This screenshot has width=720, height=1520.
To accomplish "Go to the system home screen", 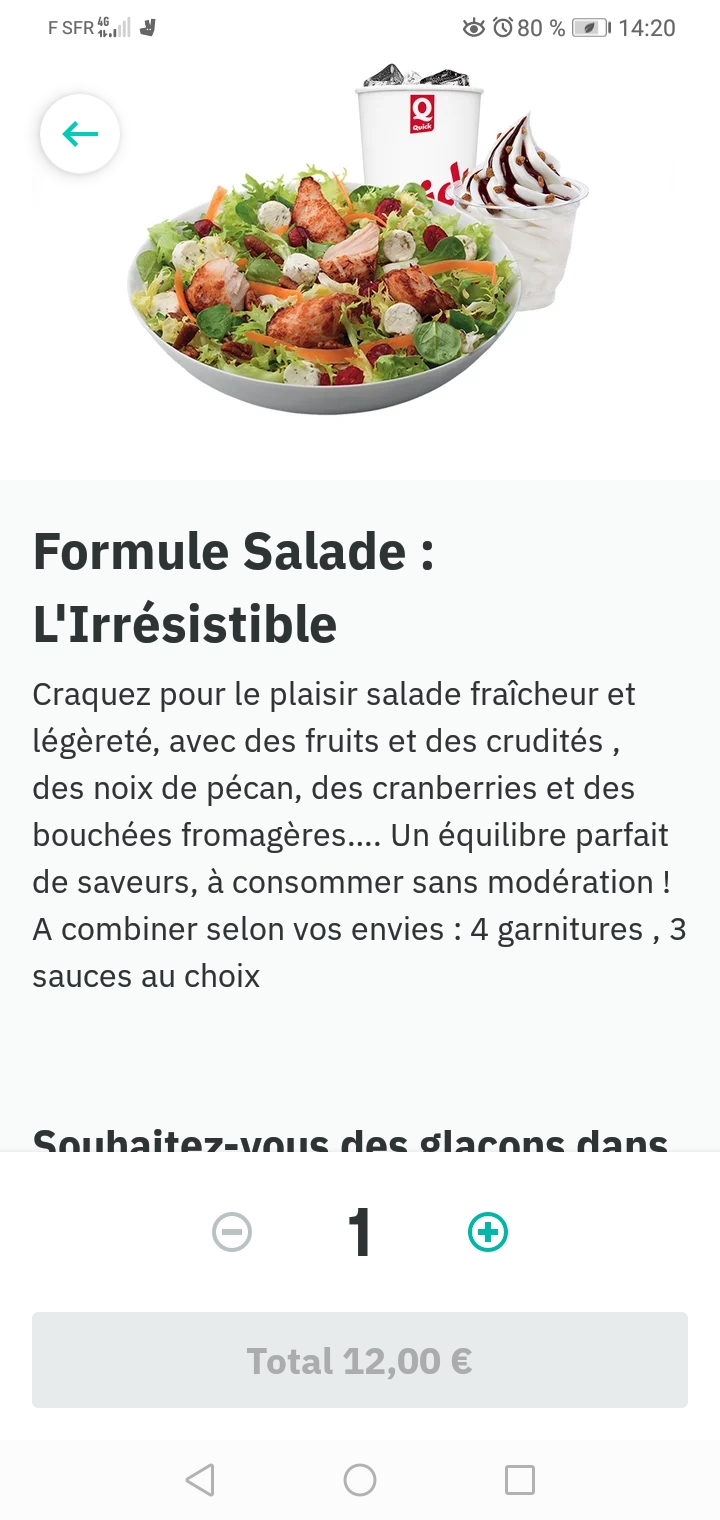I will tap(360, 1480).
